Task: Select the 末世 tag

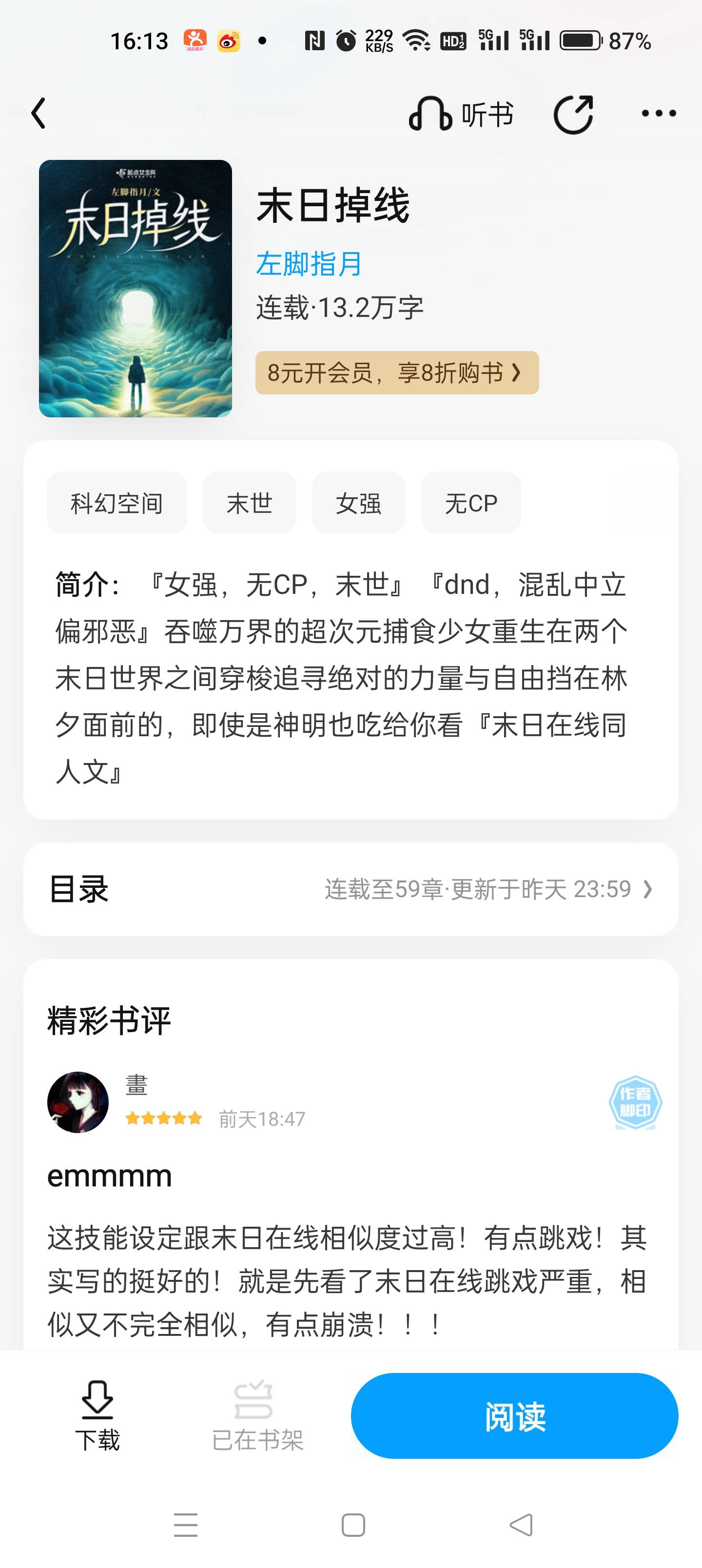Action: (250, 503)
